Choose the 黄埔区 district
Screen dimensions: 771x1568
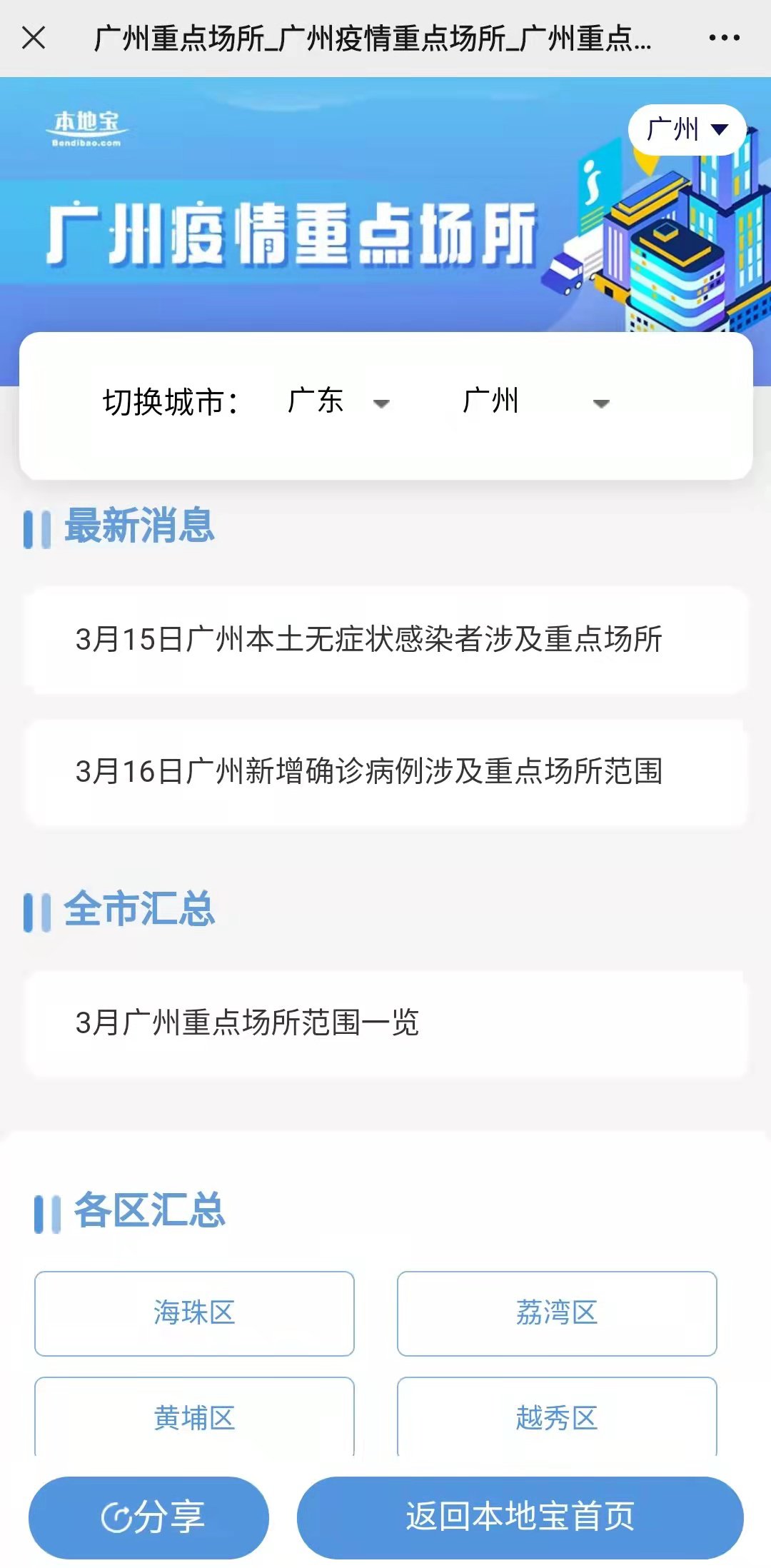194,1417
